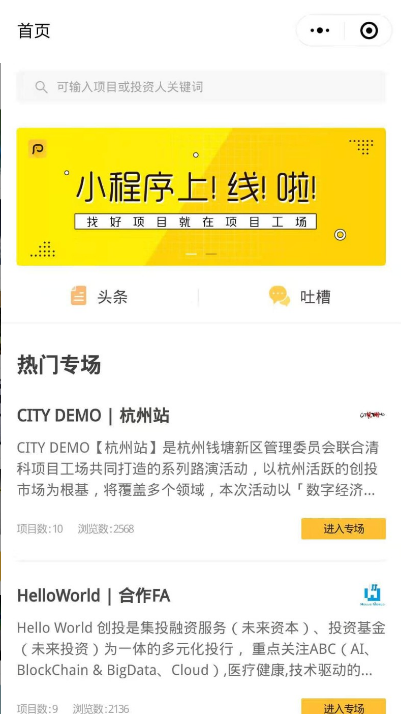Open the 小程序上线啦 banner
The image size is (401, 720).
201,197
